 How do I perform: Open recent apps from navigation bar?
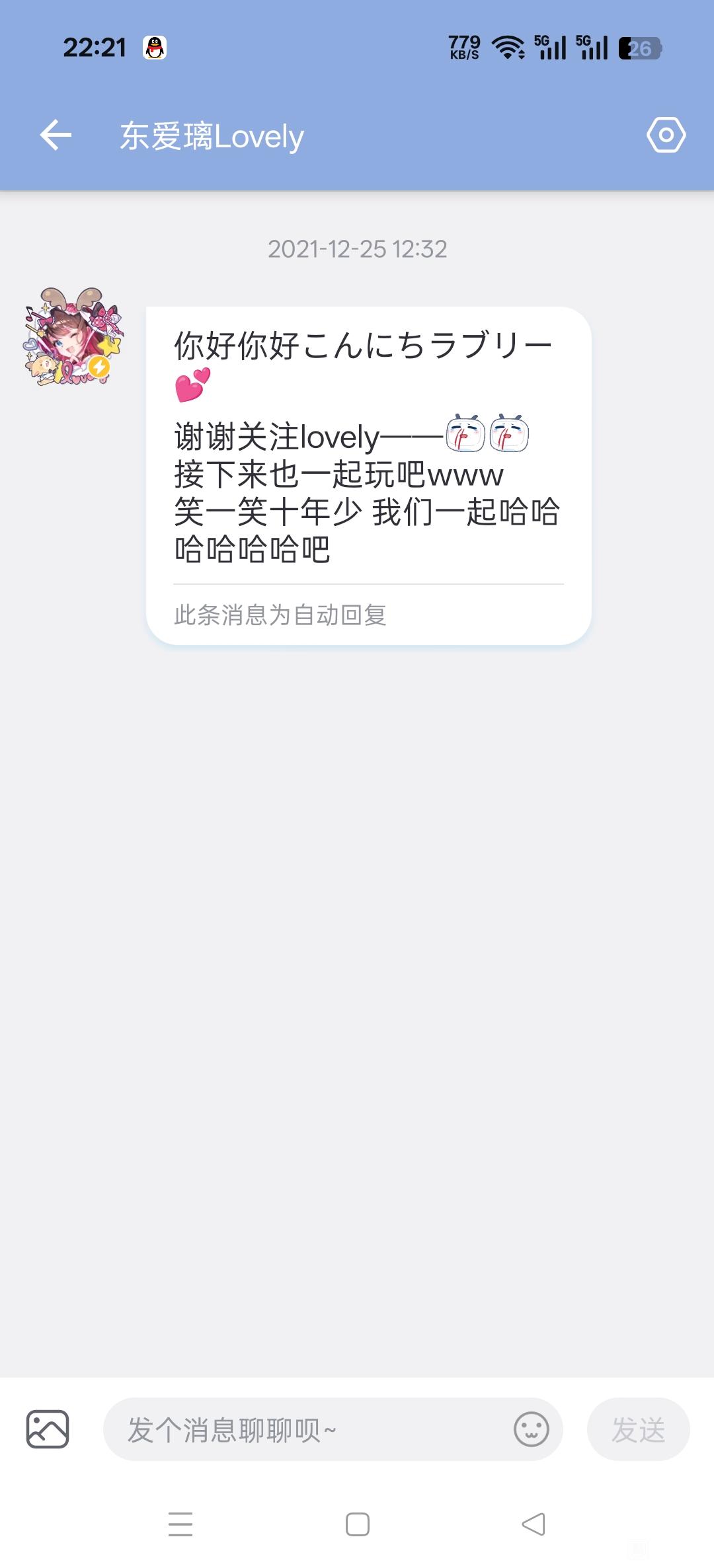[x=180, y=1524]
